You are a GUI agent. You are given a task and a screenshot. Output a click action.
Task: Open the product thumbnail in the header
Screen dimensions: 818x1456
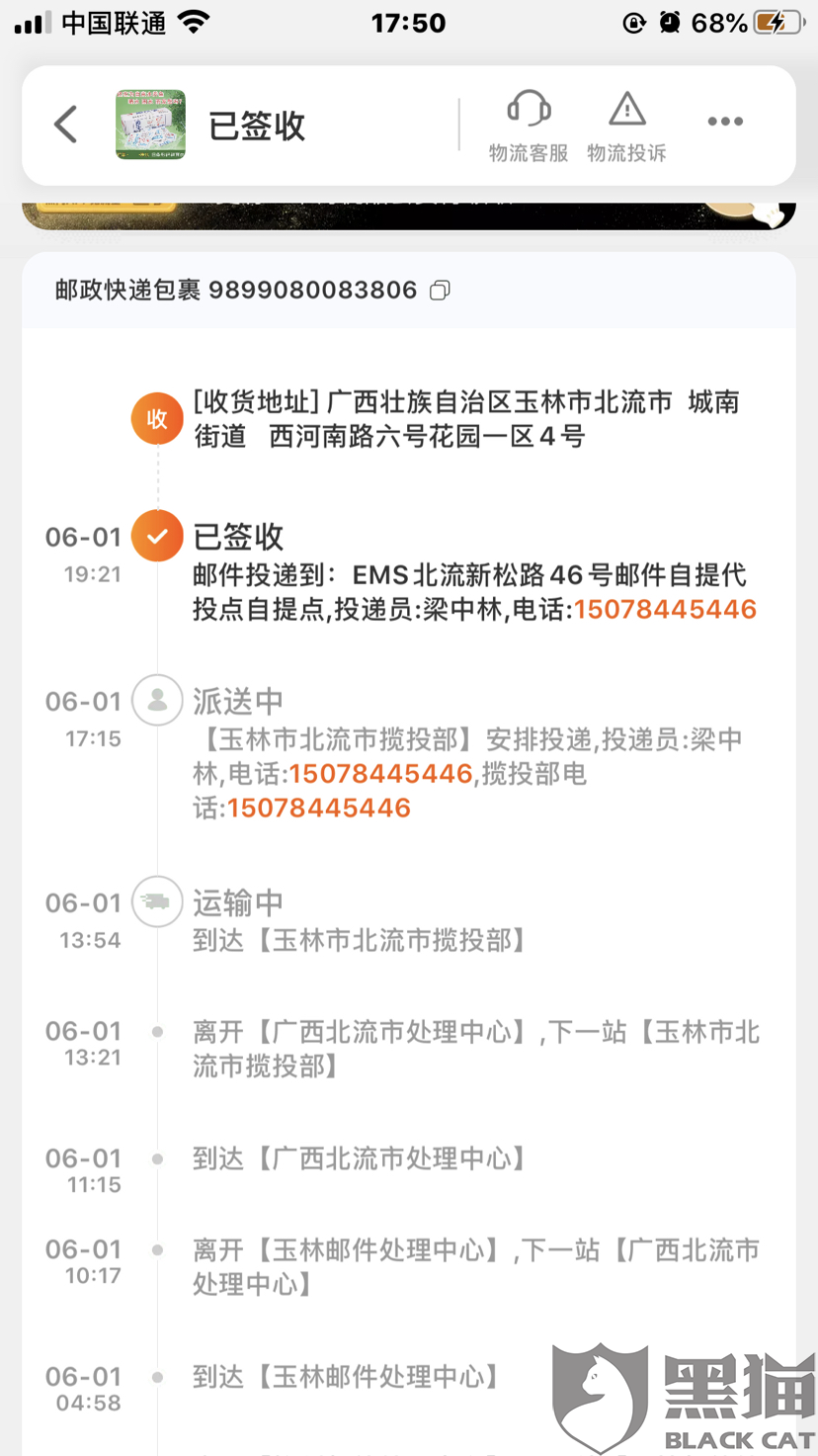pos(150,126)
